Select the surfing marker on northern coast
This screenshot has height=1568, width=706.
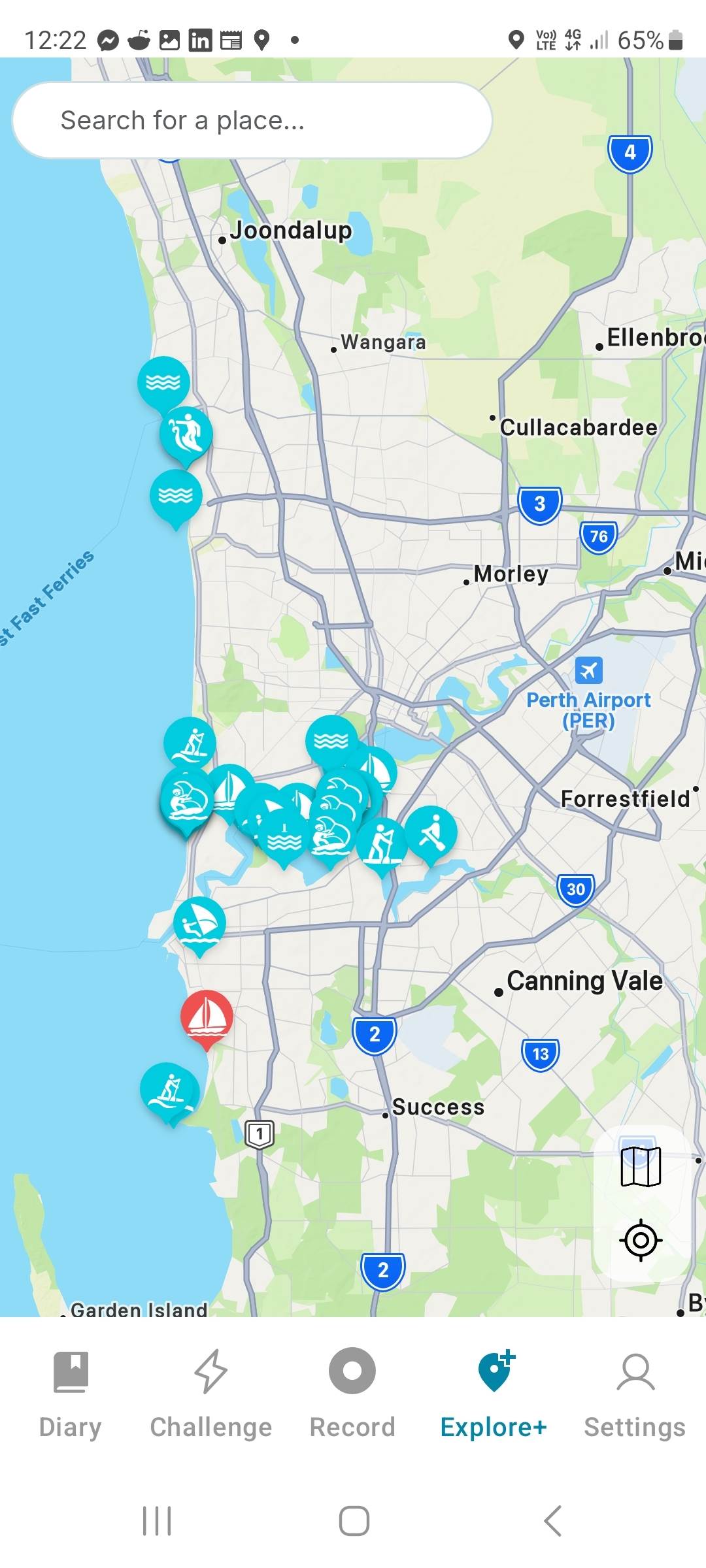click(186, 432)
